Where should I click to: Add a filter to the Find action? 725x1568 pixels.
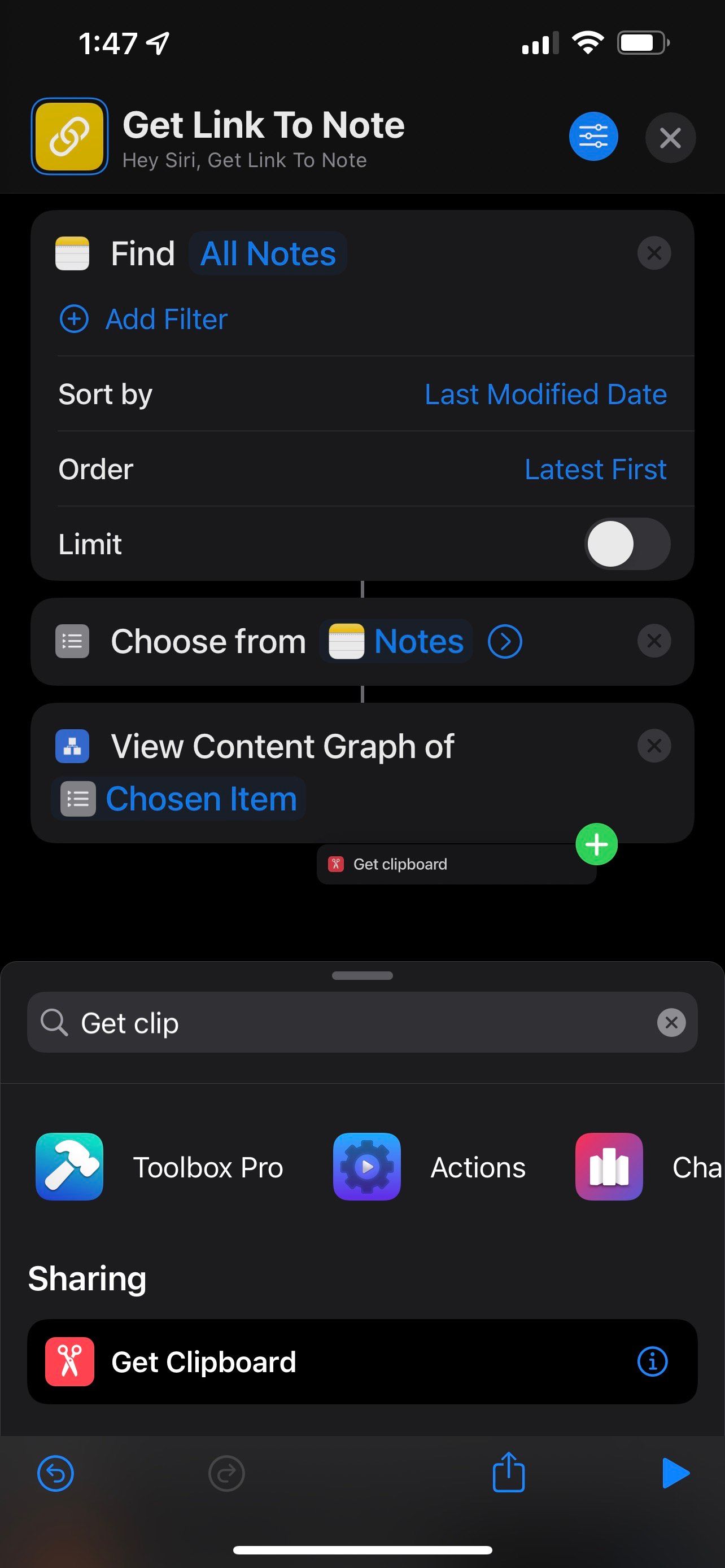click(x=142, y=318)
